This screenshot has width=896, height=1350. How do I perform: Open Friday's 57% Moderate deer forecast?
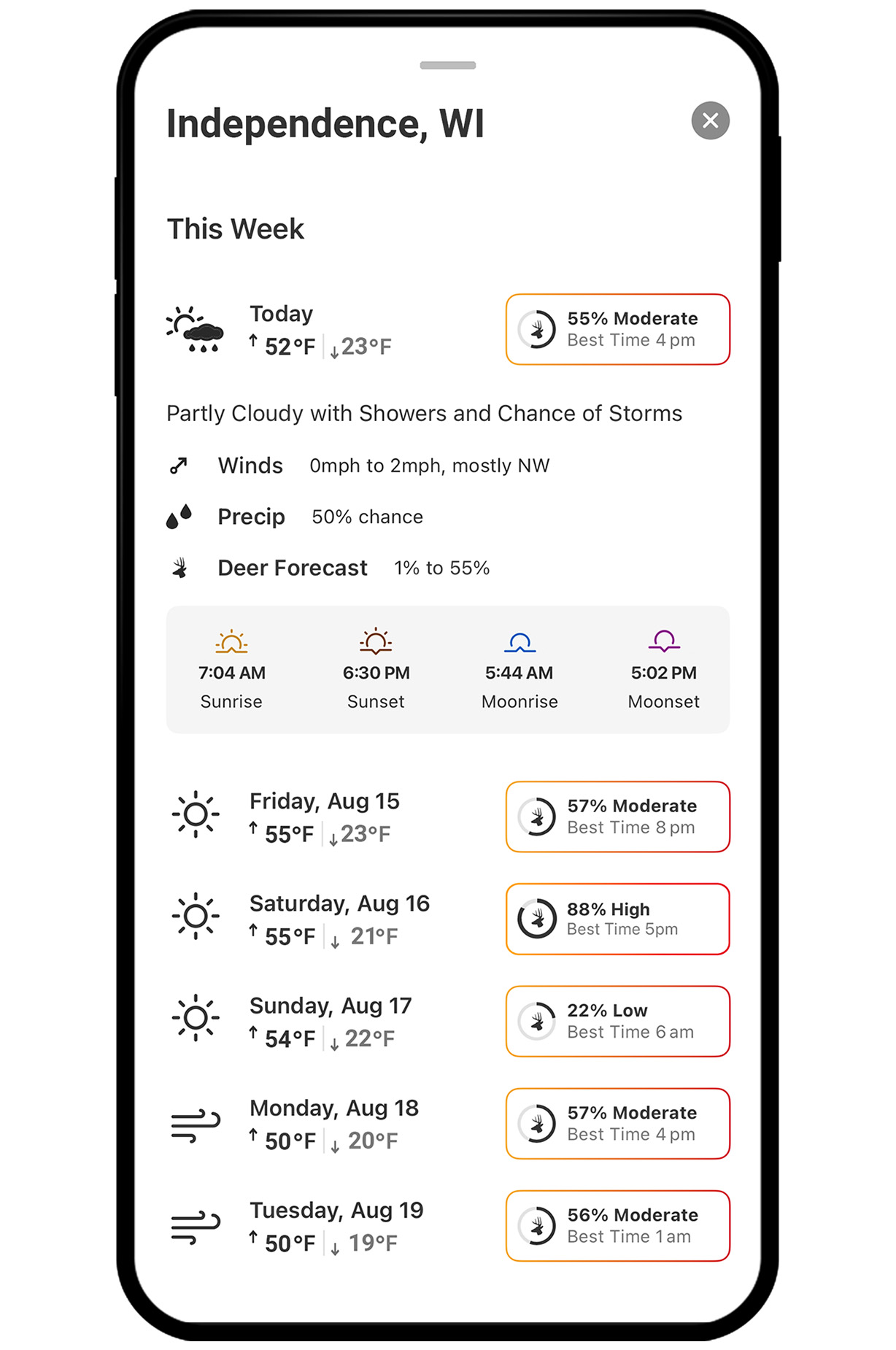coord(617,817)
